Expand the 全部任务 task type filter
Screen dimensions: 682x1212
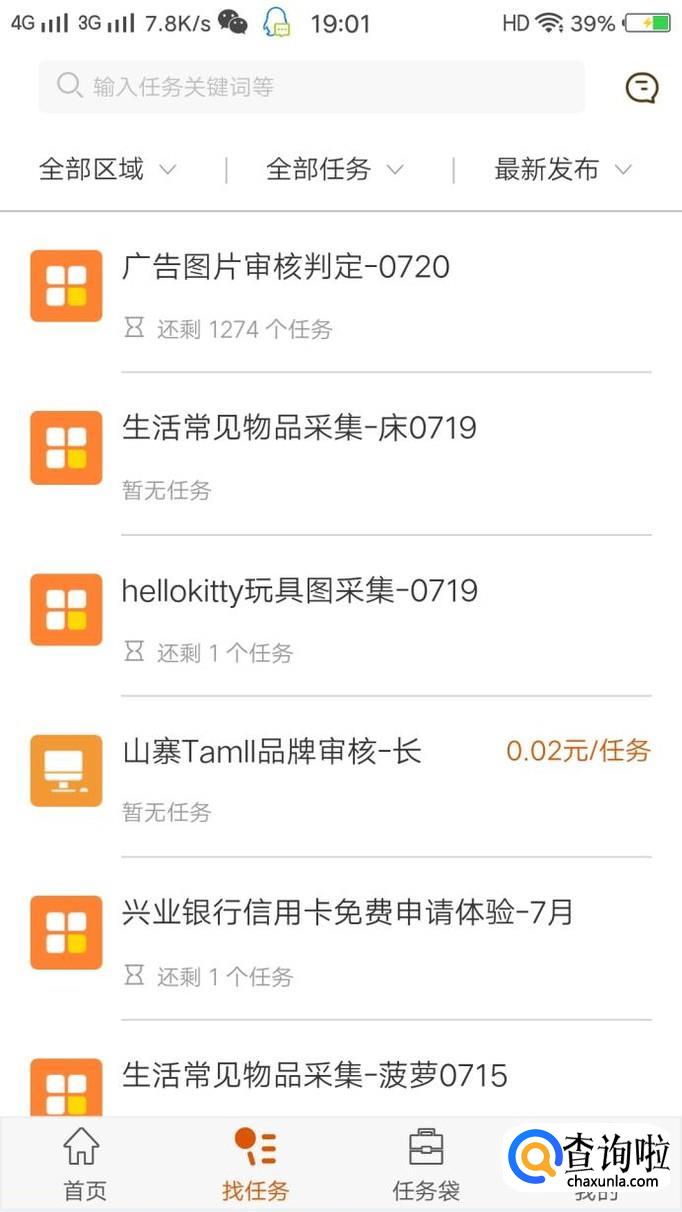point(334,170)
